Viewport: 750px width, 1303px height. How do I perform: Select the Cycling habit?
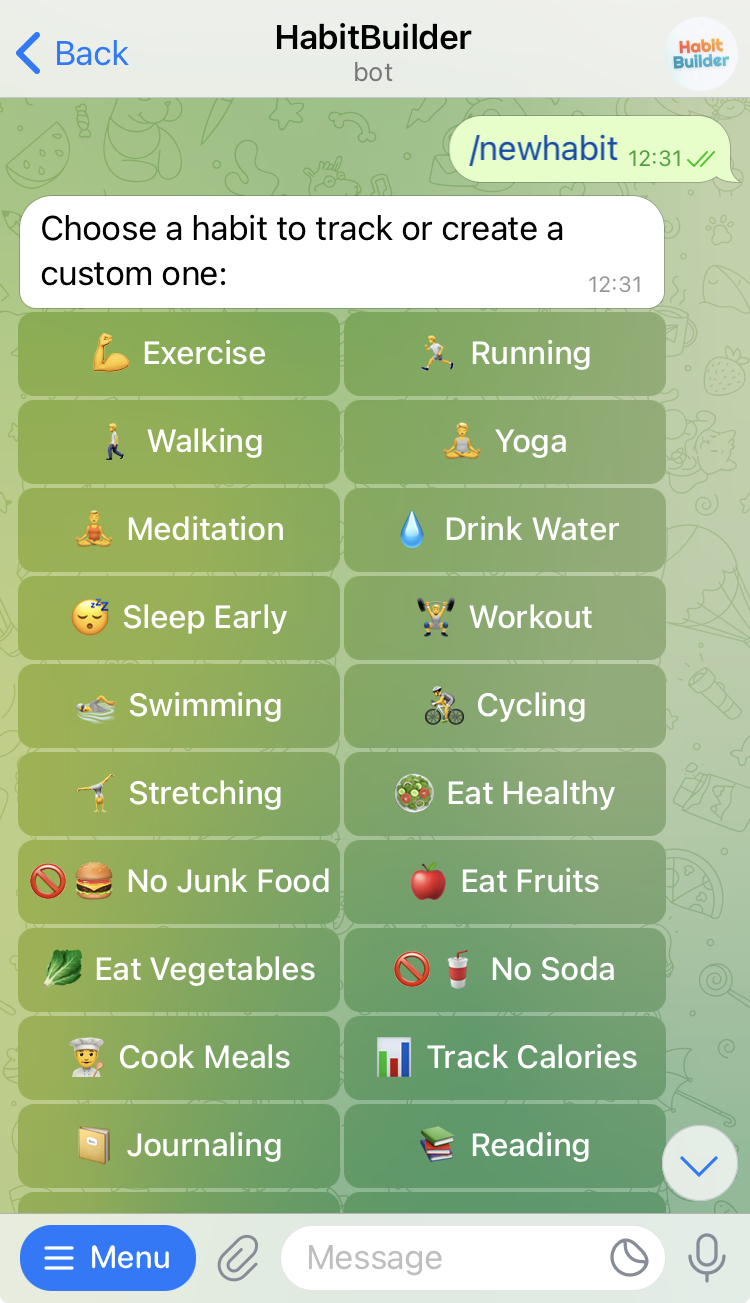pyautogui.click(x=505, y=706)
